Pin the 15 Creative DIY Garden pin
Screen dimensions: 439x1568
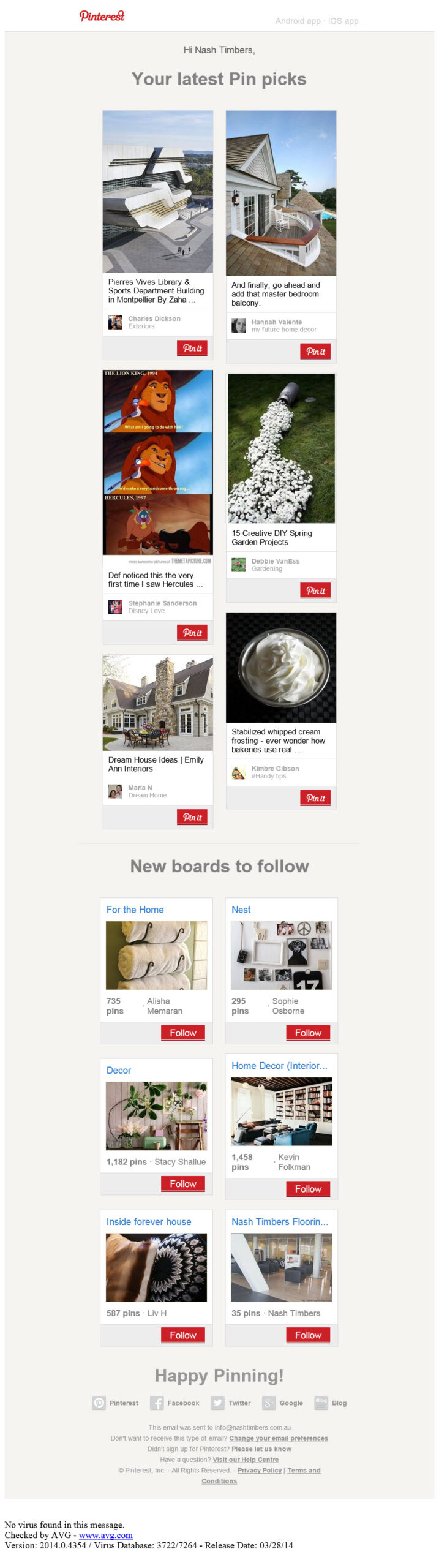[x=315, y=590]
